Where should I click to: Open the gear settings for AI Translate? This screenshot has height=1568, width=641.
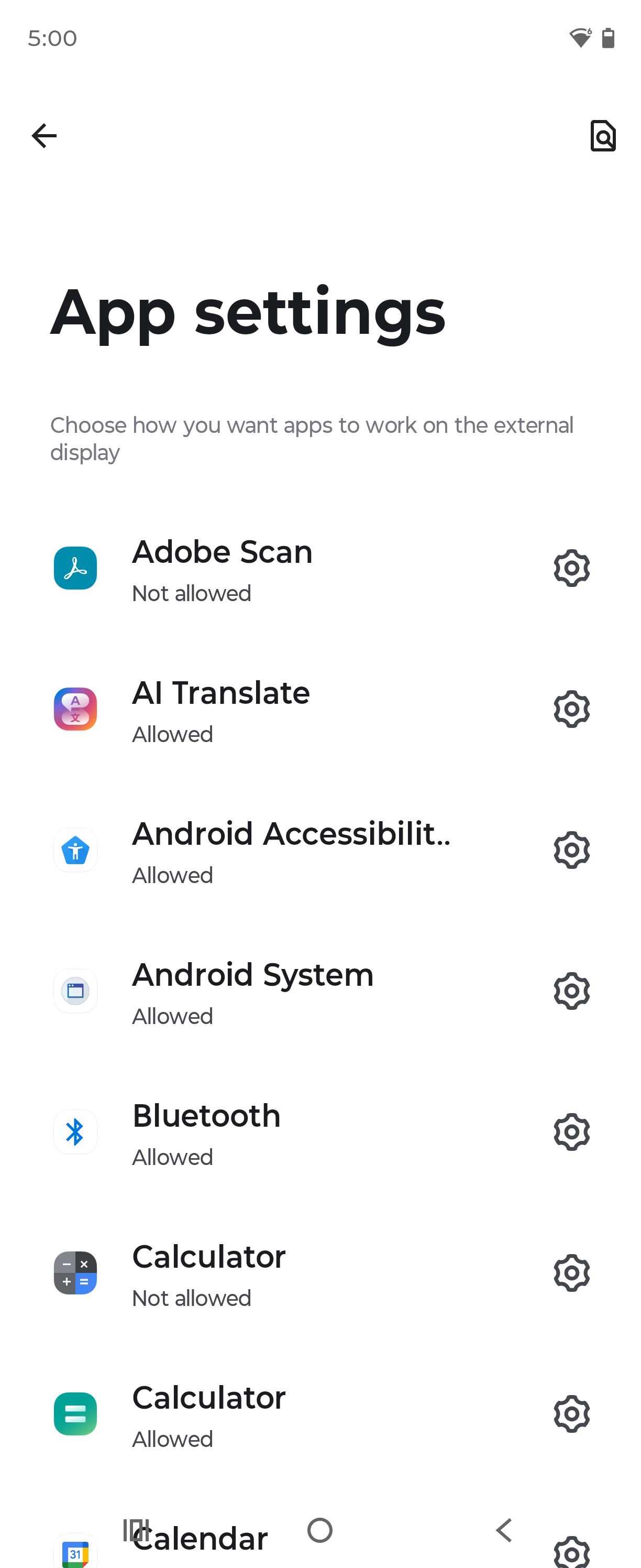572,709
